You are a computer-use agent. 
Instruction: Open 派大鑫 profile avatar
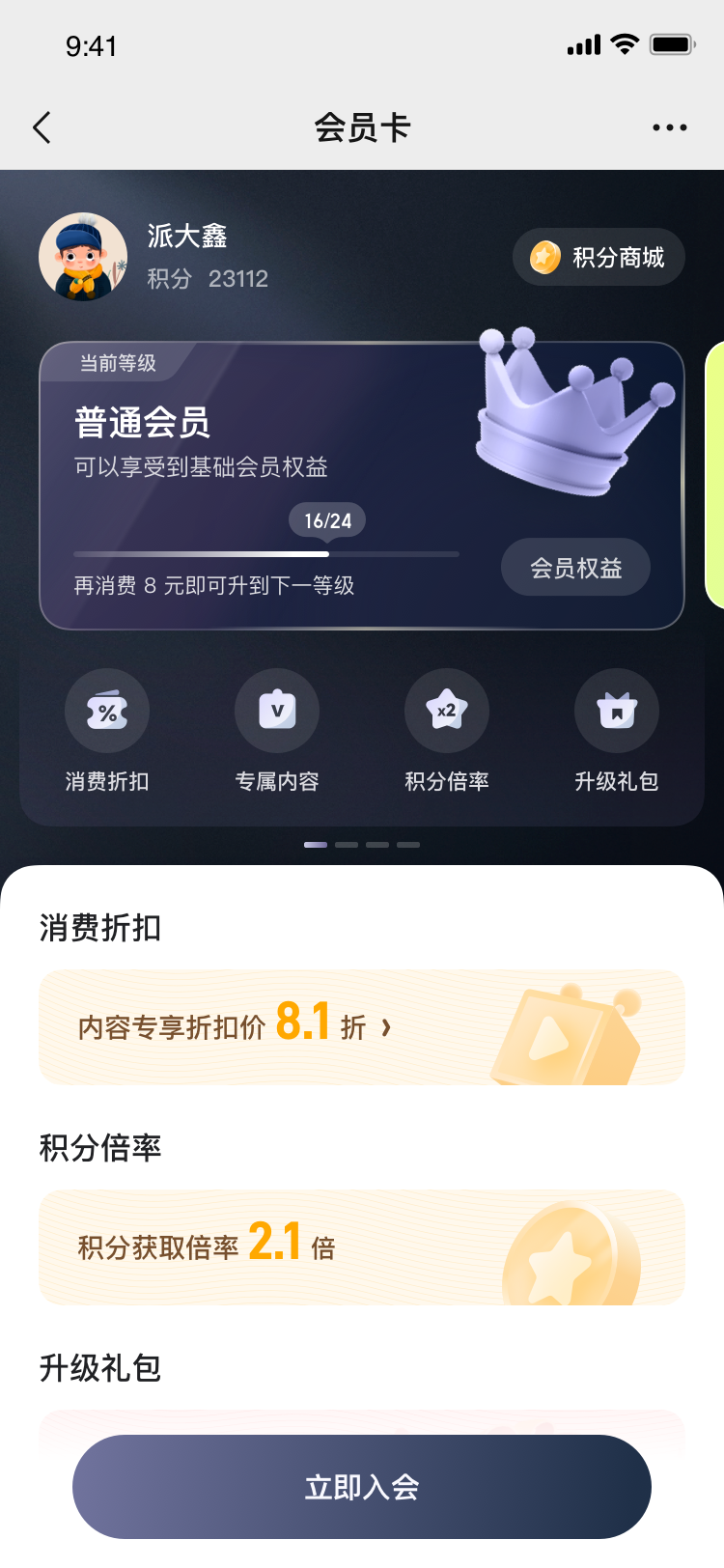pos(83,257)
